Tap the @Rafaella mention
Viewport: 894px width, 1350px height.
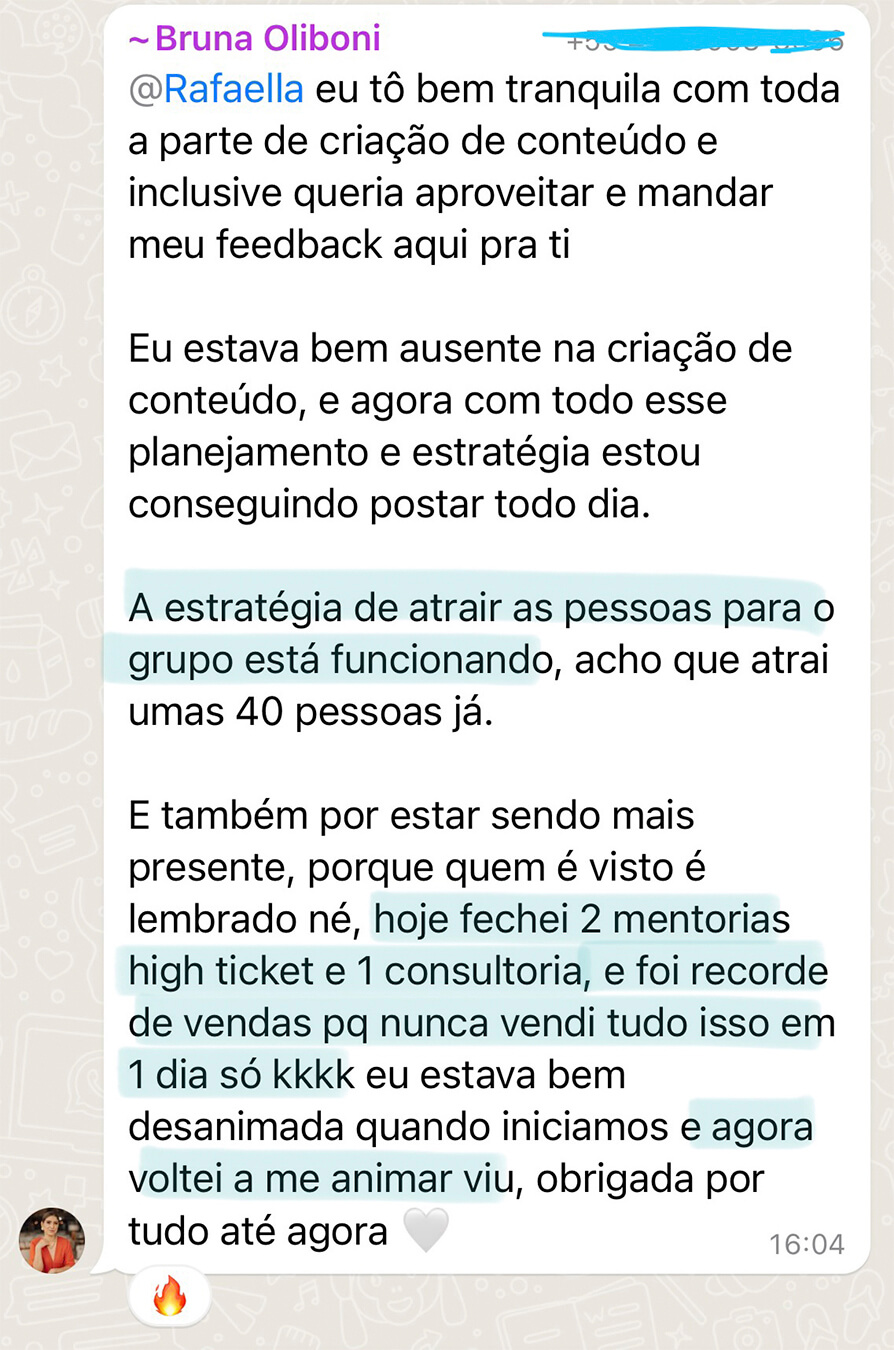point(216,90)
